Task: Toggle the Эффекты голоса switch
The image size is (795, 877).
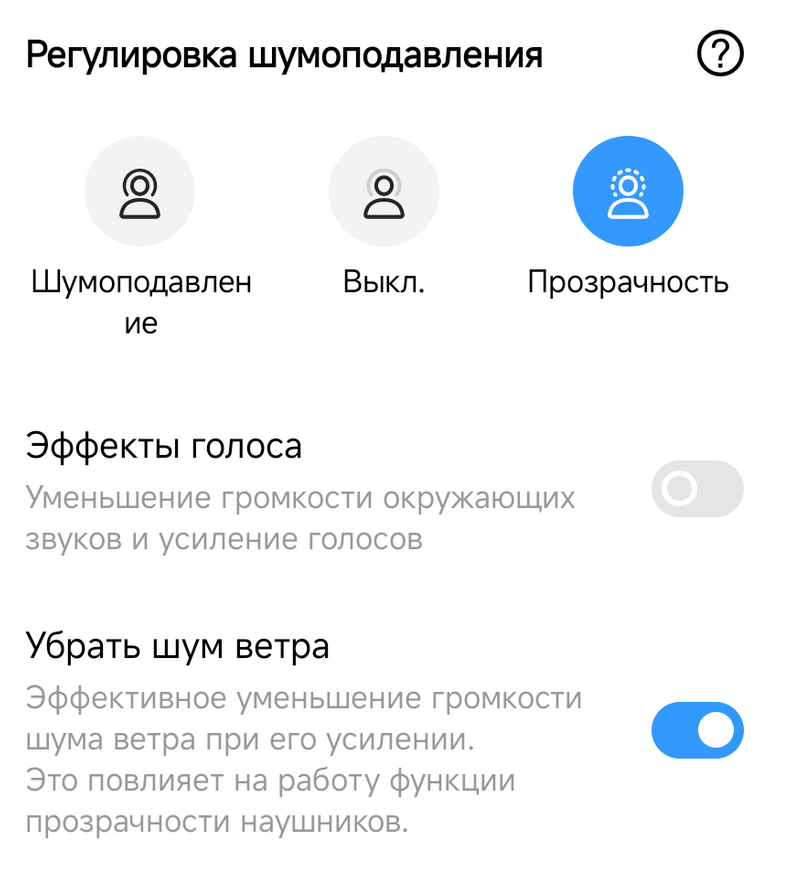Action: 697,489
